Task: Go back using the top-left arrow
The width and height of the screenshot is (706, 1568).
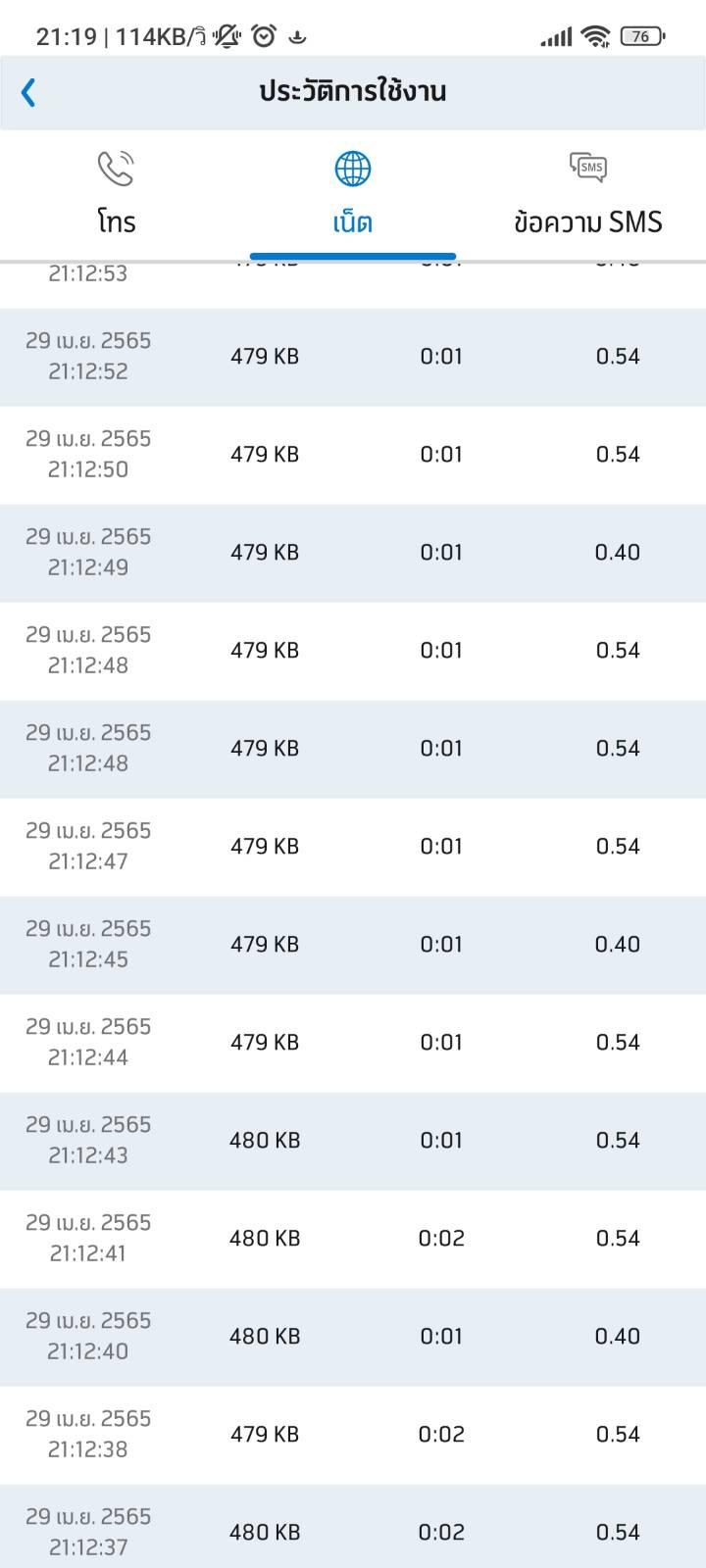Action: (x=28, y=93)
